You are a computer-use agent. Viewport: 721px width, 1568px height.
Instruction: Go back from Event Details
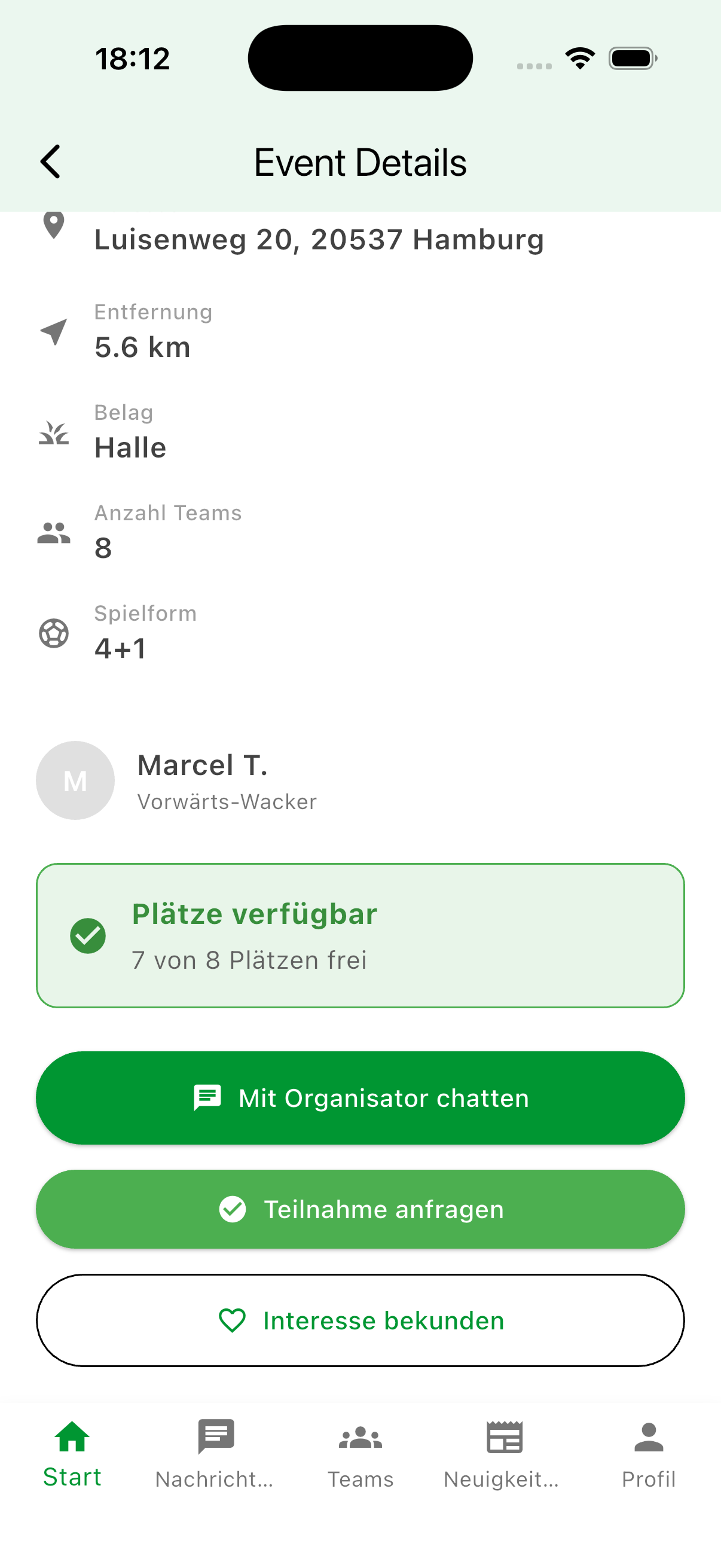click(50, 162)
